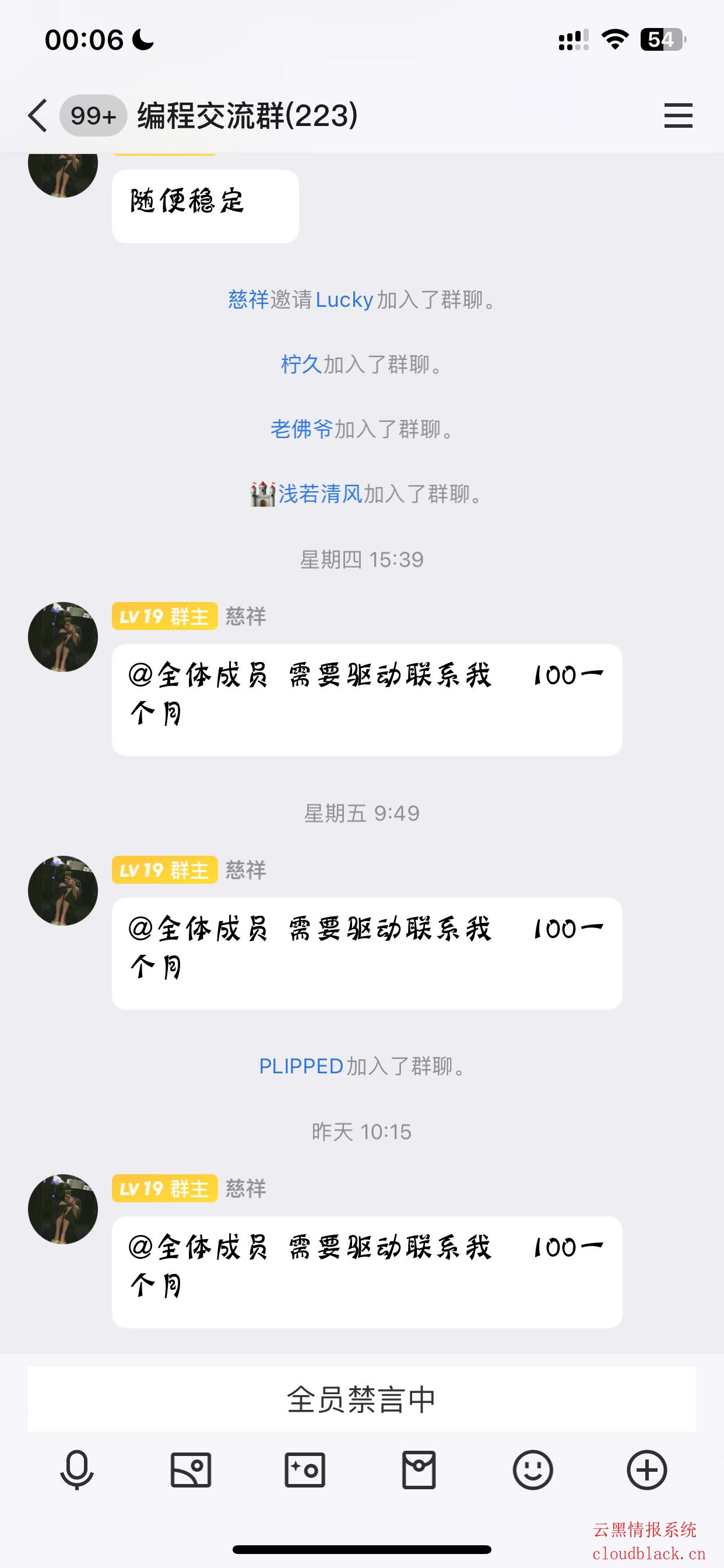The height and width of the screenshot is (1568, 724).
Task: Tap 慈祥's avatar beside the 星期四 15:39 message
Action: (x=64, y=636)
